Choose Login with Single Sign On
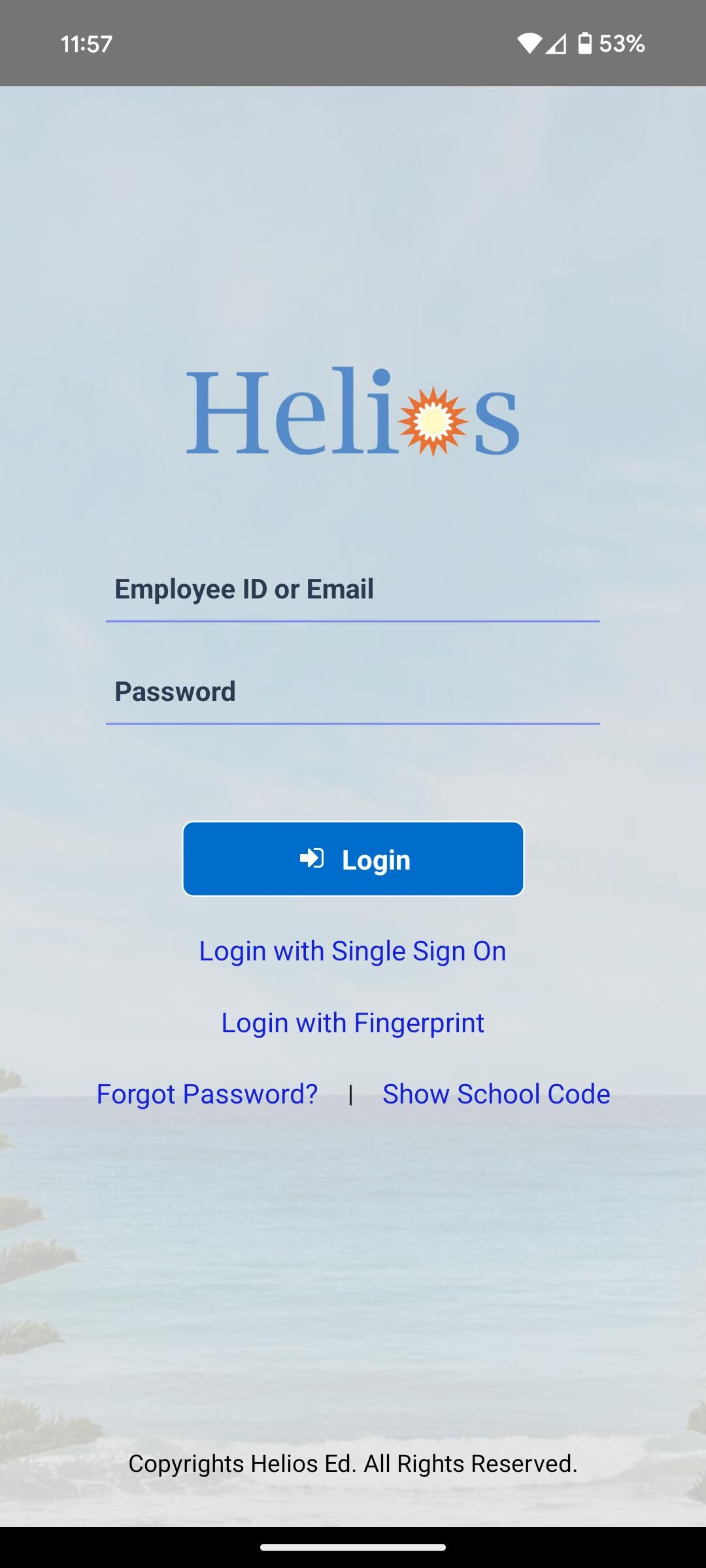The width and height of the screenshot is (706, 1568). tap(353, 951)
